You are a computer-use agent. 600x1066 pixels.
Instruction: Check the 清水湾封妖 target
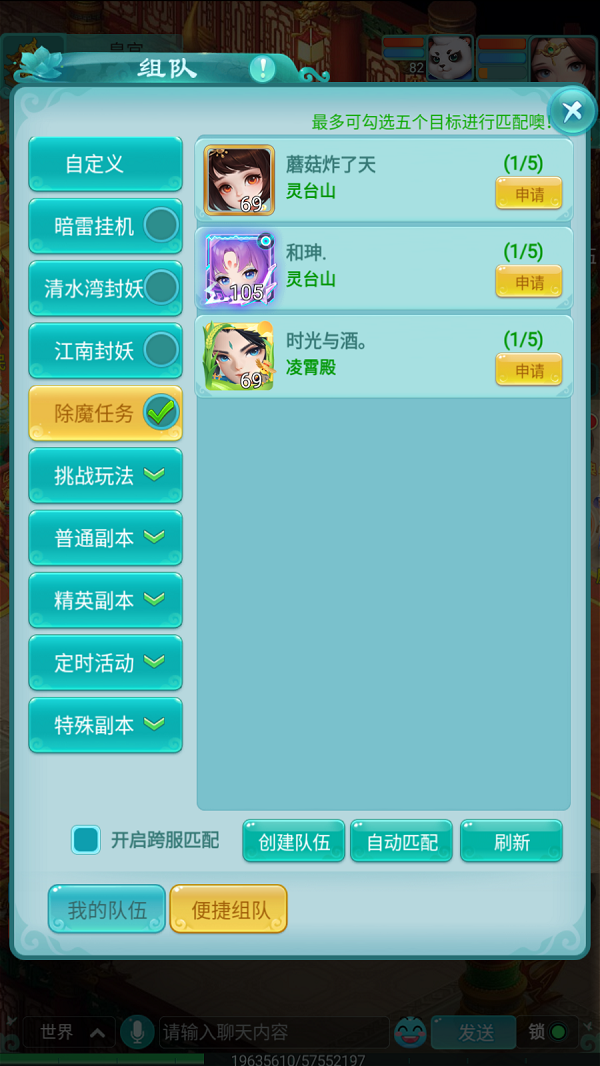(x=160, y=288)
